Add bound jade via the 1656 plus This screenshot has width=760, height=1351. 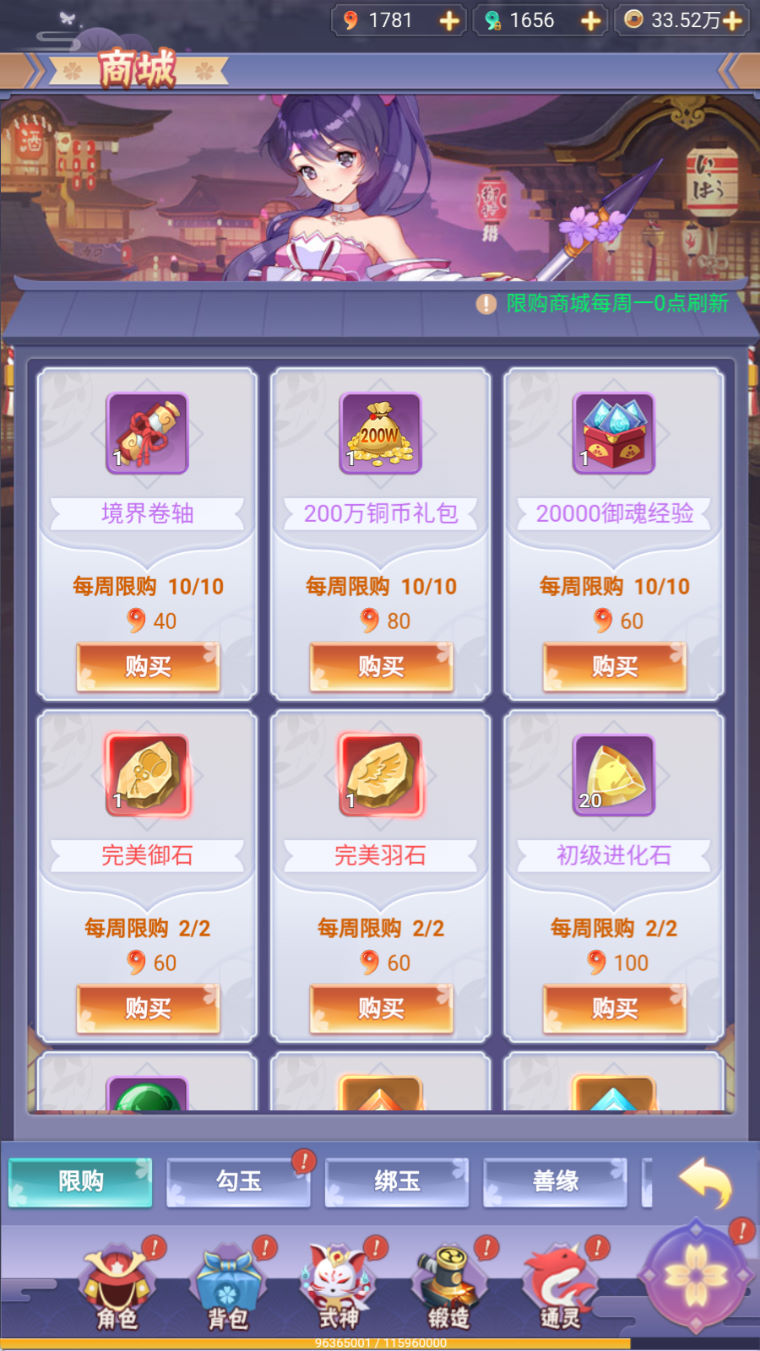[591, 21]
